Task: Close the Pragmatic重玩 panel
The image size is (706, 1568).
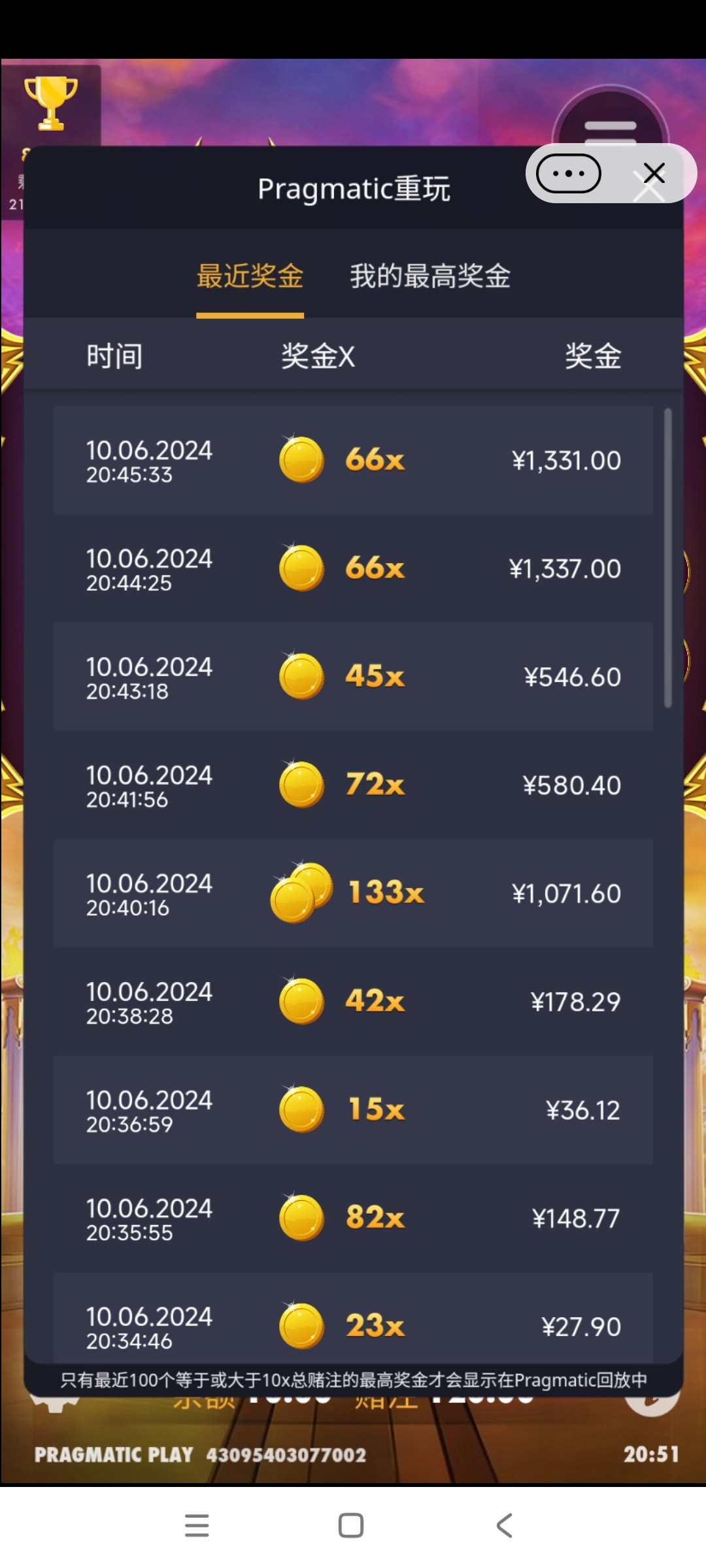Action: 654,174
